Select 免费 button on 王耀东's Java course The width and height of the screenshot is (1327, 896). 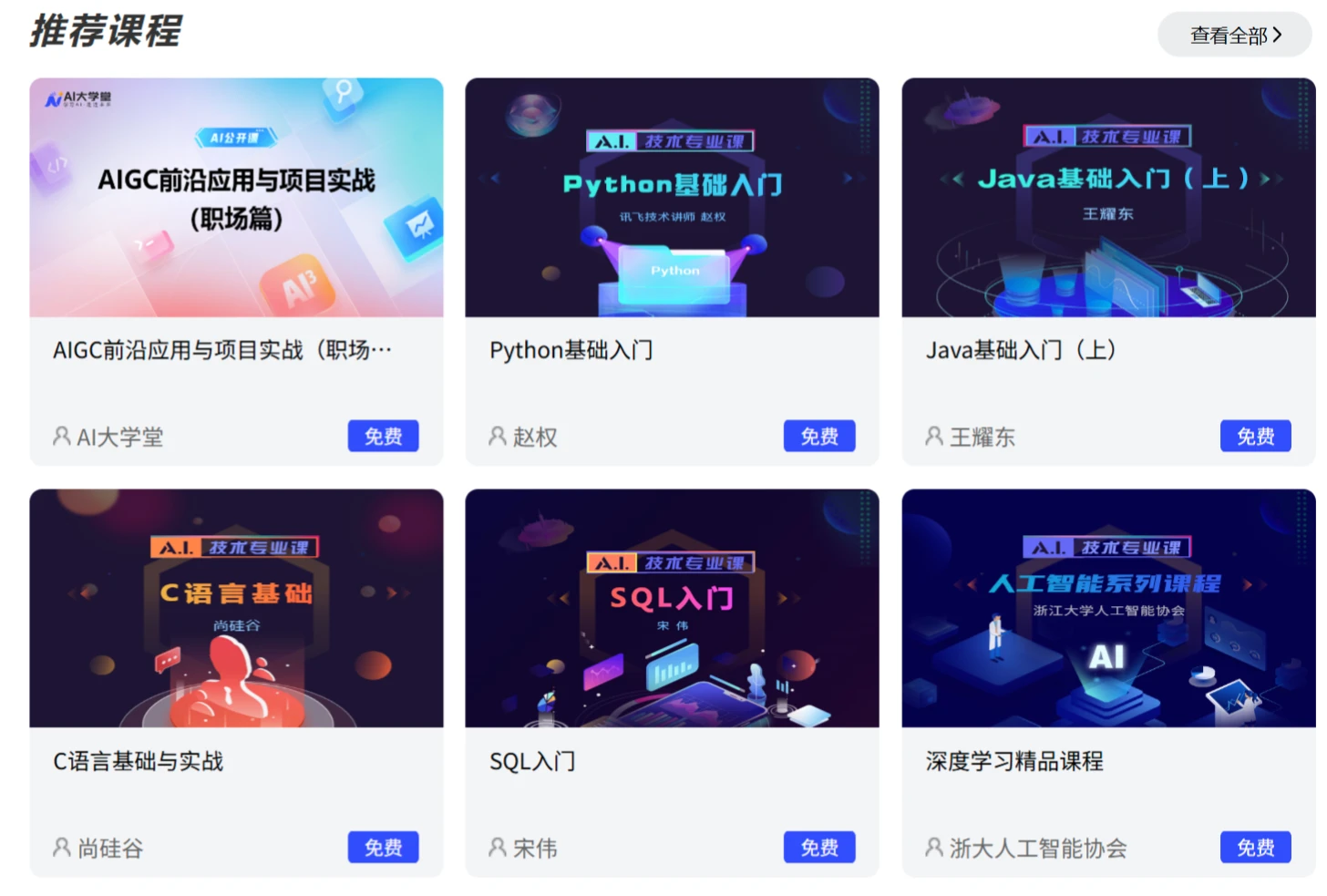1255,437
